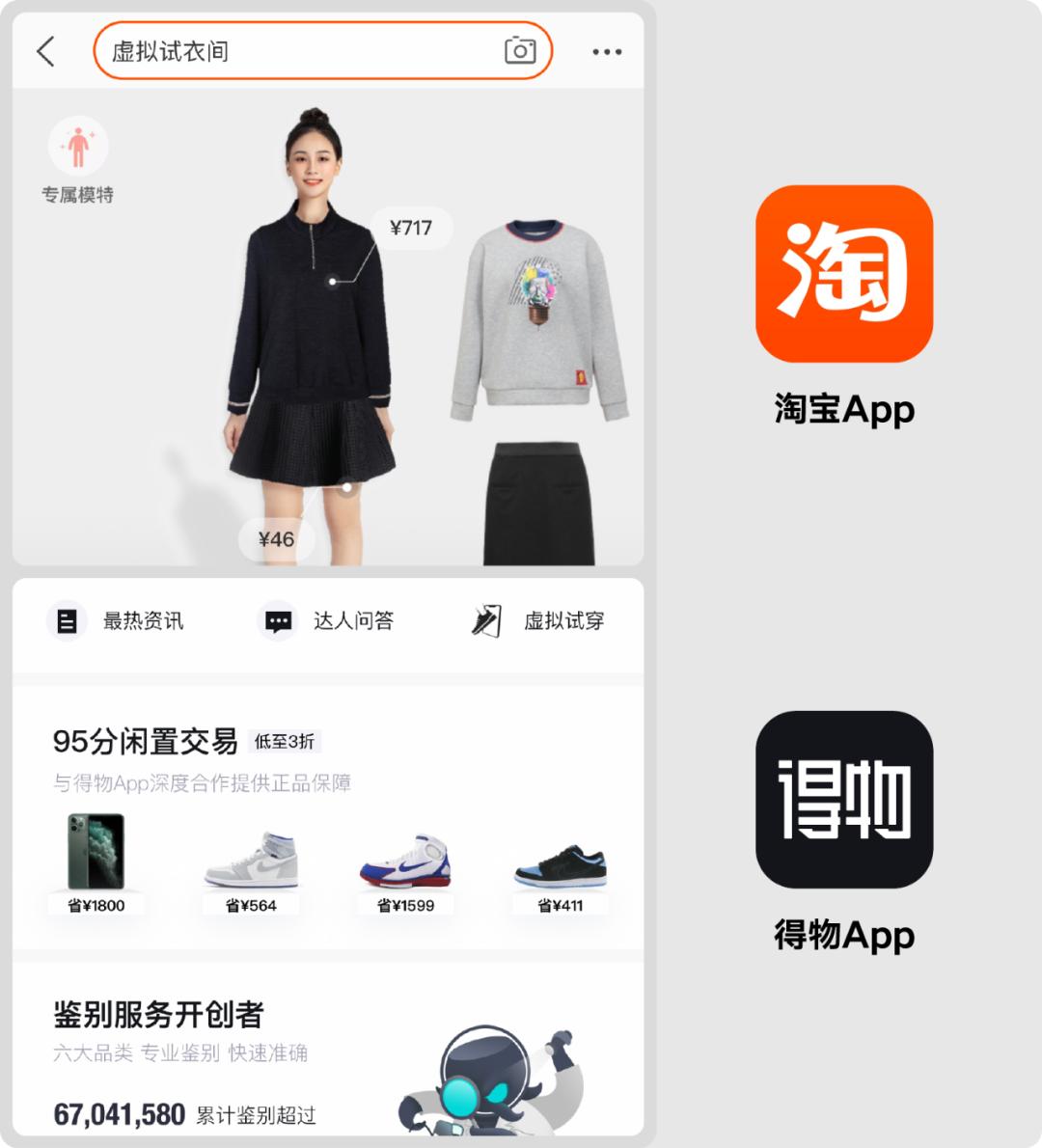Image resolution: width=1042 pixels, height=1148 pixels.
Task: Toggle the ¥717 price tag display
Action: tap(412, 228)
